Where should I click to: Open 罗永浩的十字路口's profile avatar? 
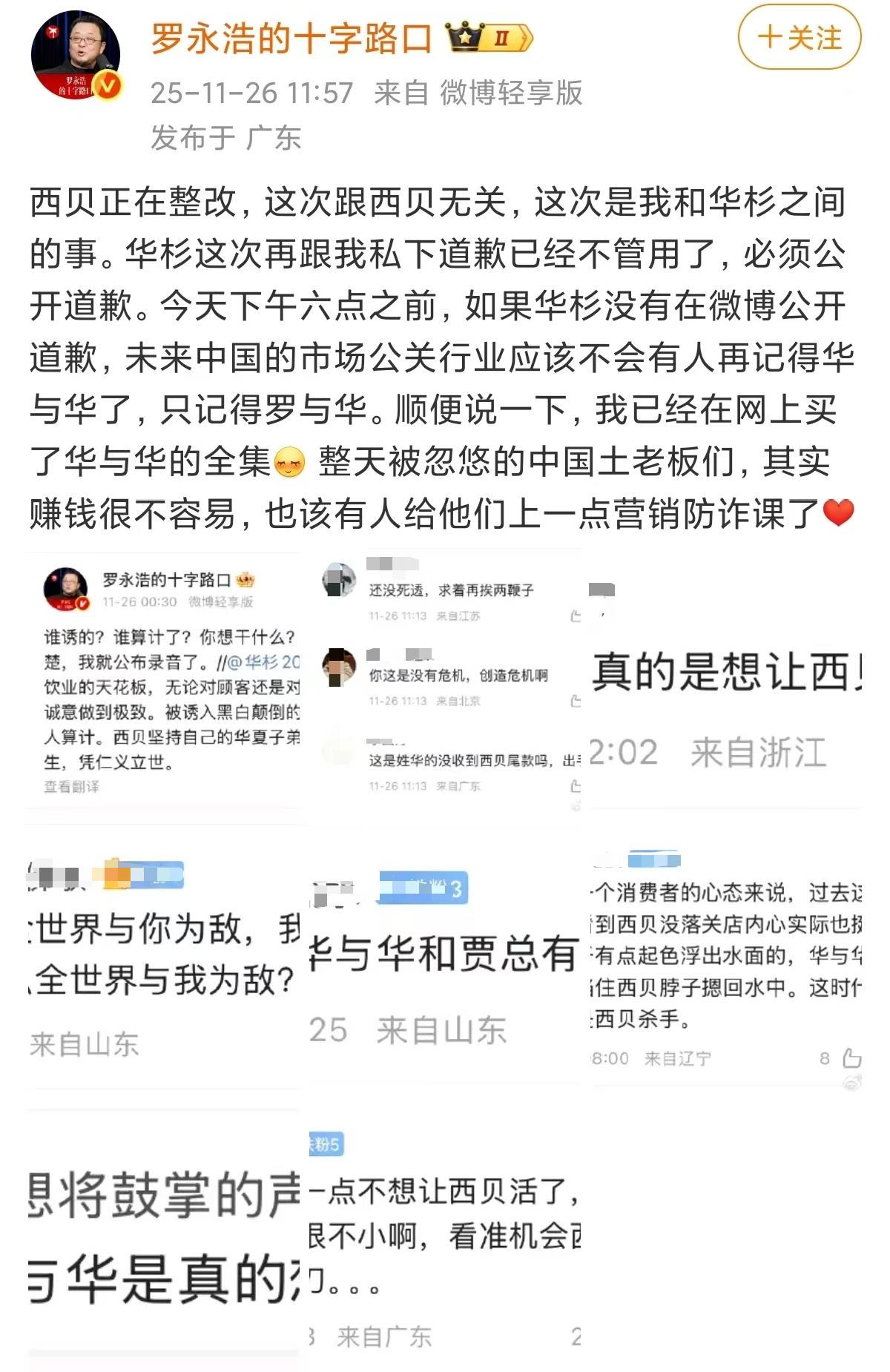coord(76,56)
